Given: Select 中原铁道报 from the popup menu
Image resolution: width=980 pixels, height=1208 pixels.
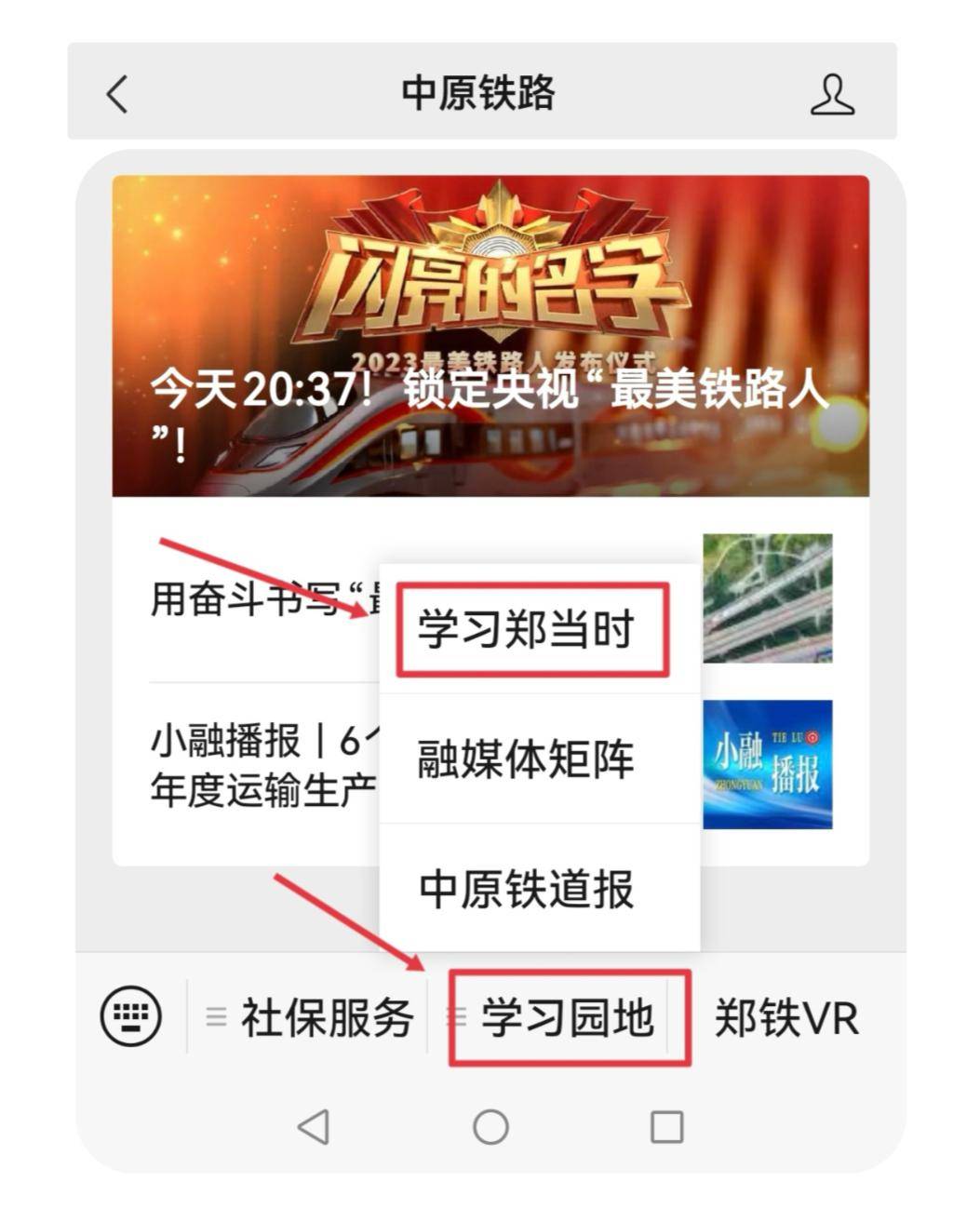Looking at the screenshot, I should 527,889.
